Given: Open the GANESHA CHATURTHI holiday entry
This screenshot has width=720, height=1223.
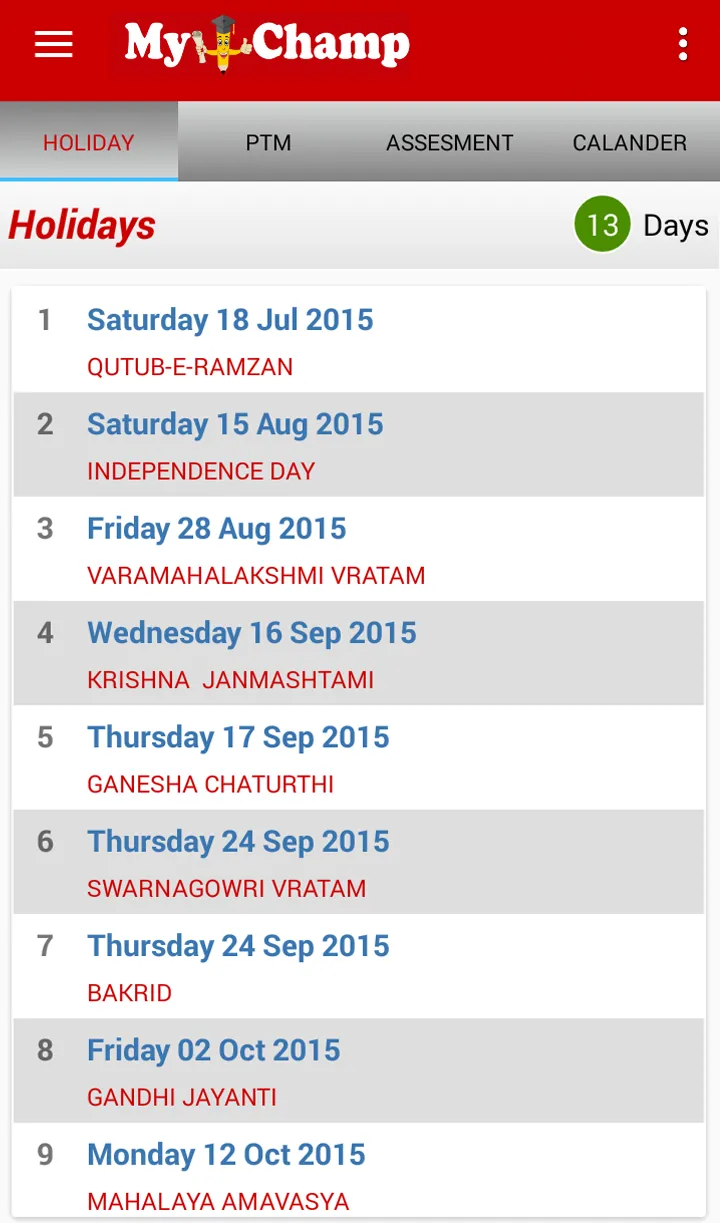Looking at the screenshot, I should [358, 758].
